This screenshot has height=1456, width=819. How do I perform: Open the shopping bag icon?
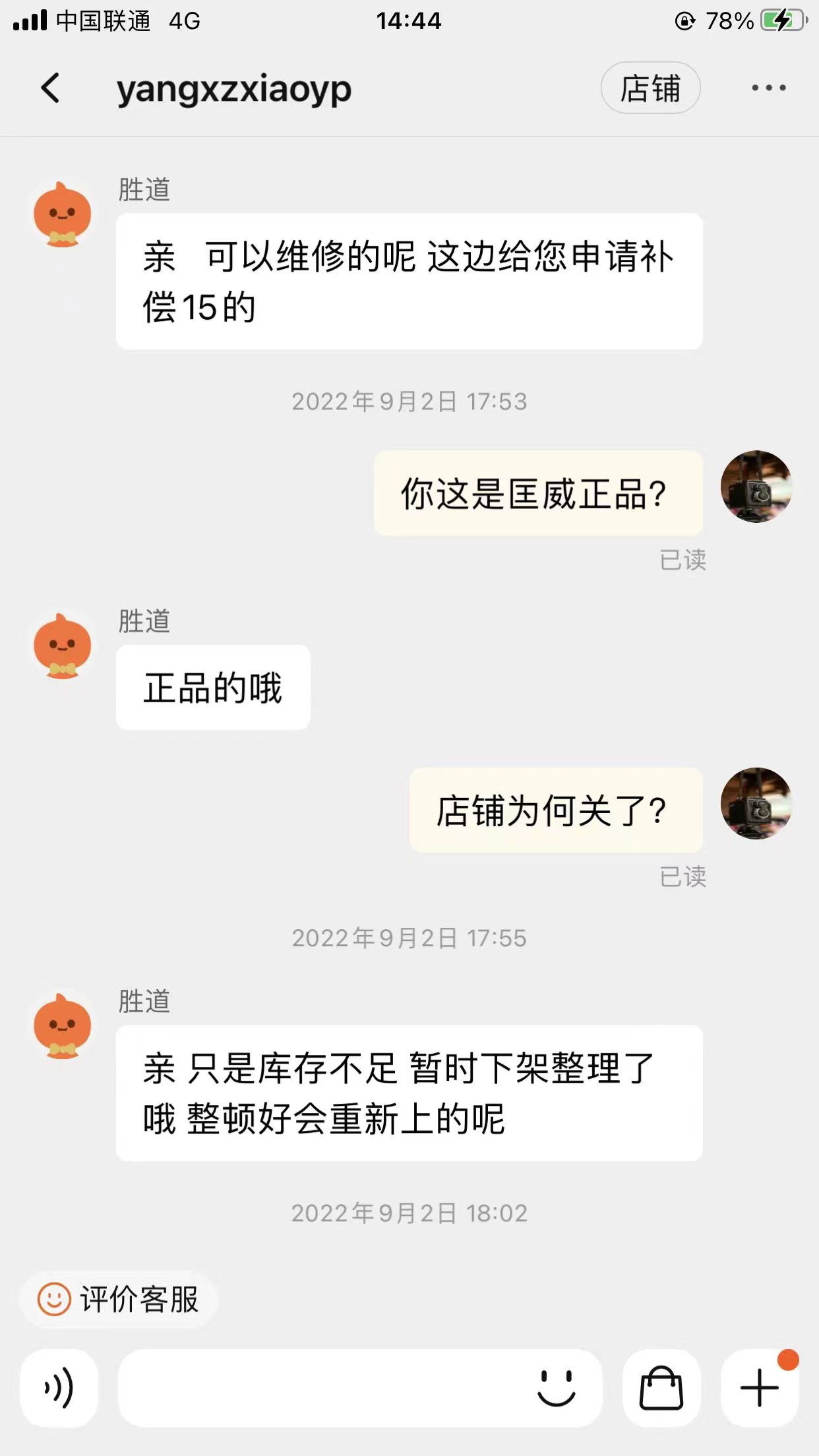point(661,1388)
